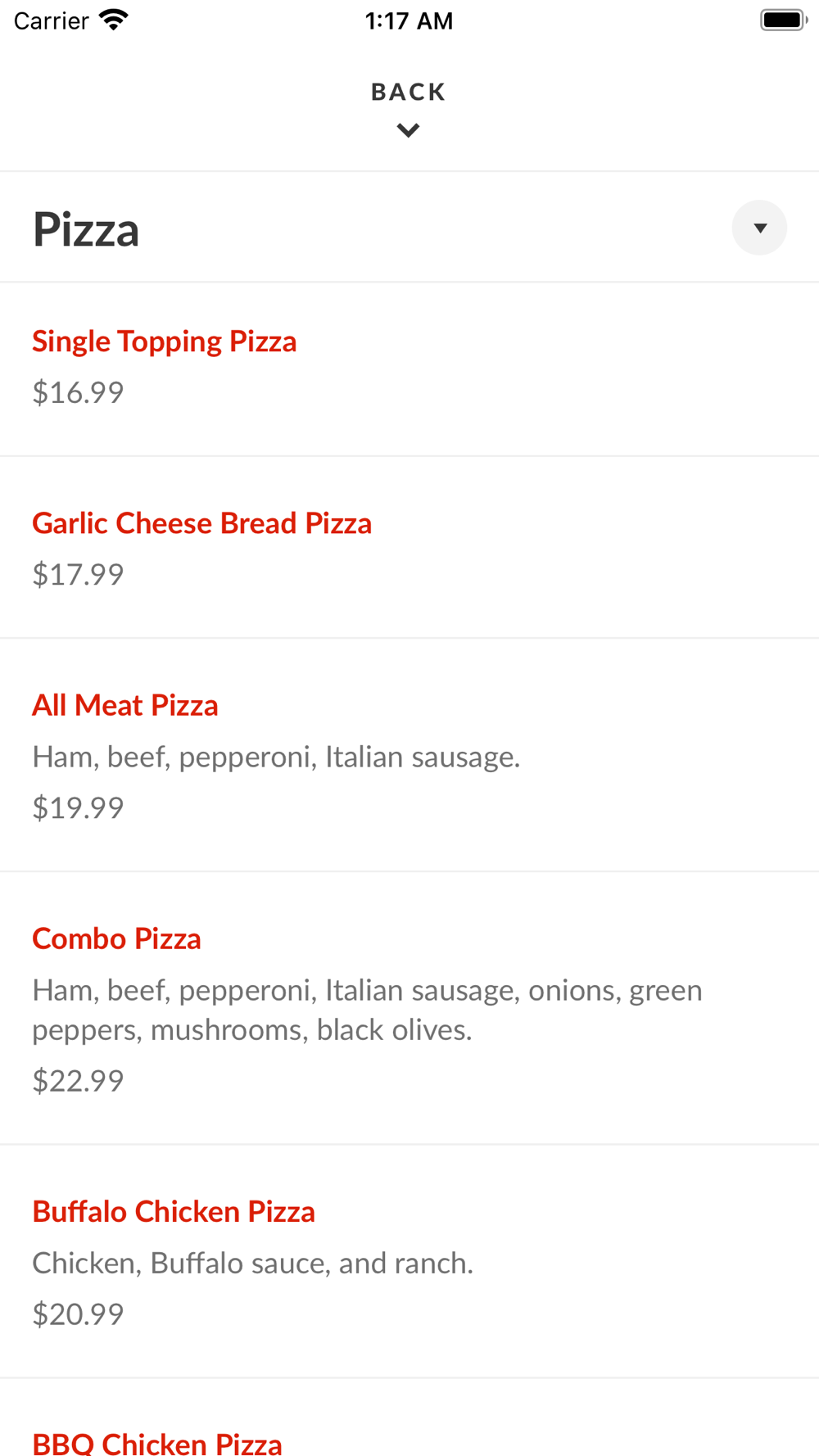This screenshot has height=1456, width=819.
Task: Open Garlic Cheese Bread Pizza details
Action: (x=201, y=523)
